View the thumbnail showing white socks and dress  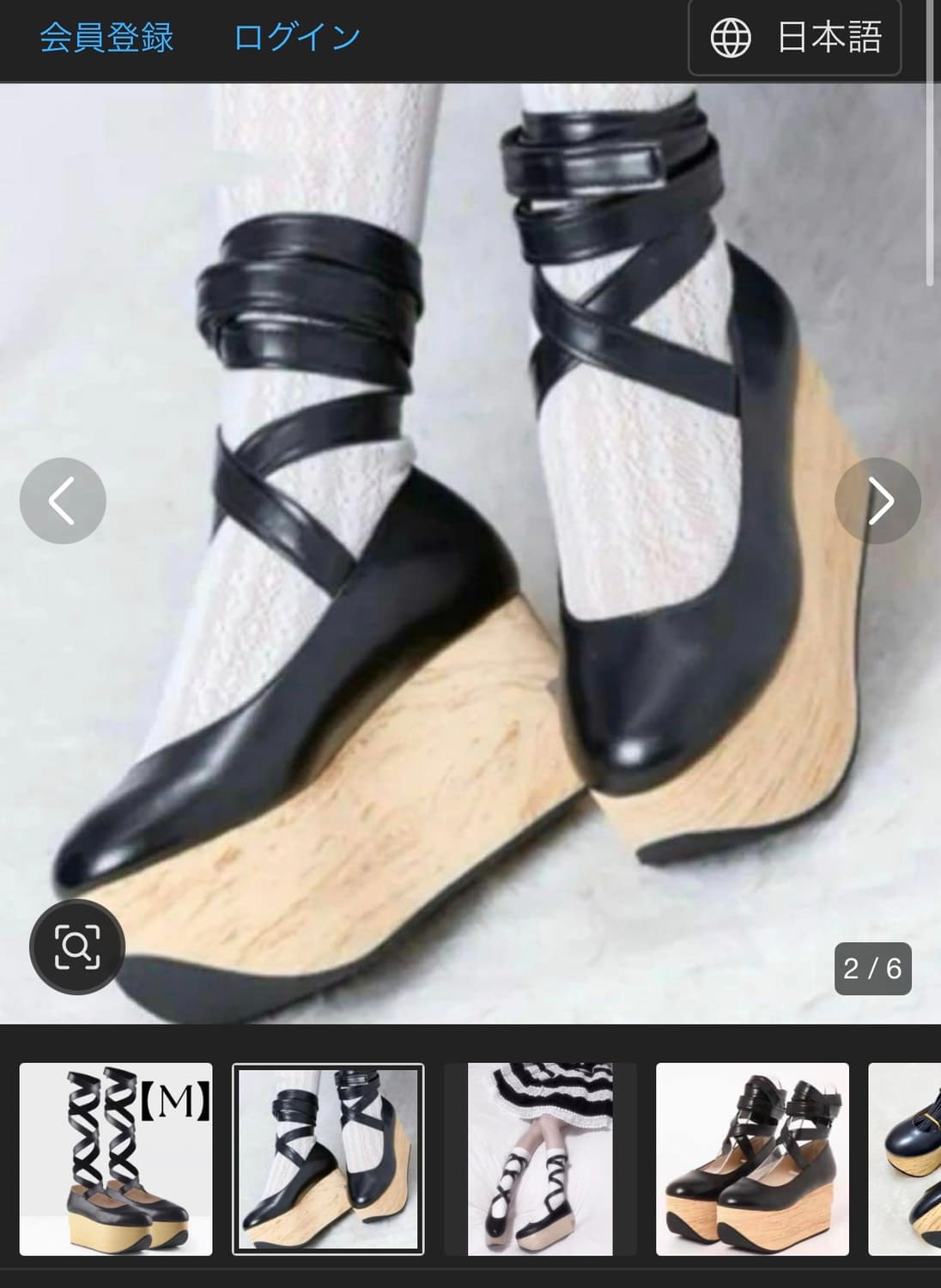click(541, 1159)
